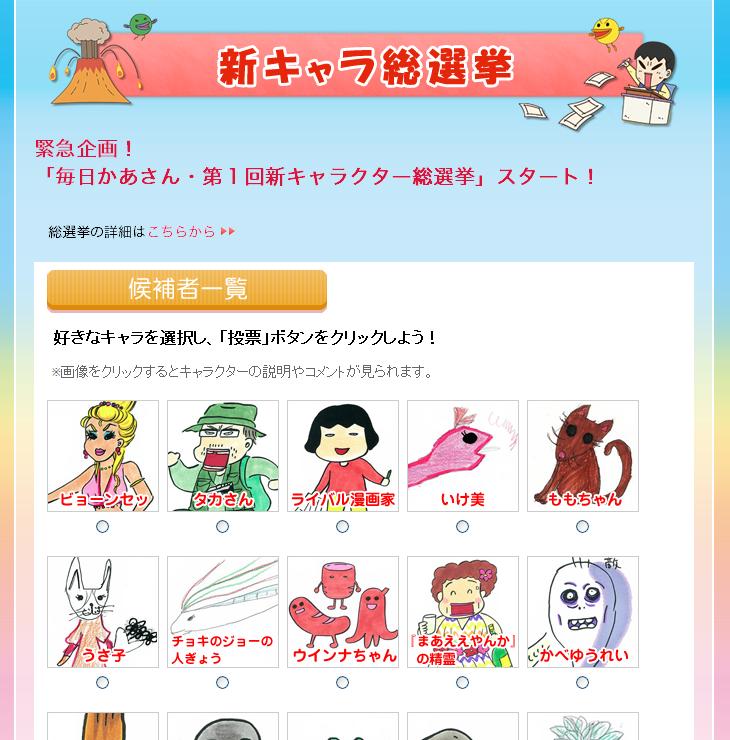Choose かべゆうれい radio button

pos(583,683)
